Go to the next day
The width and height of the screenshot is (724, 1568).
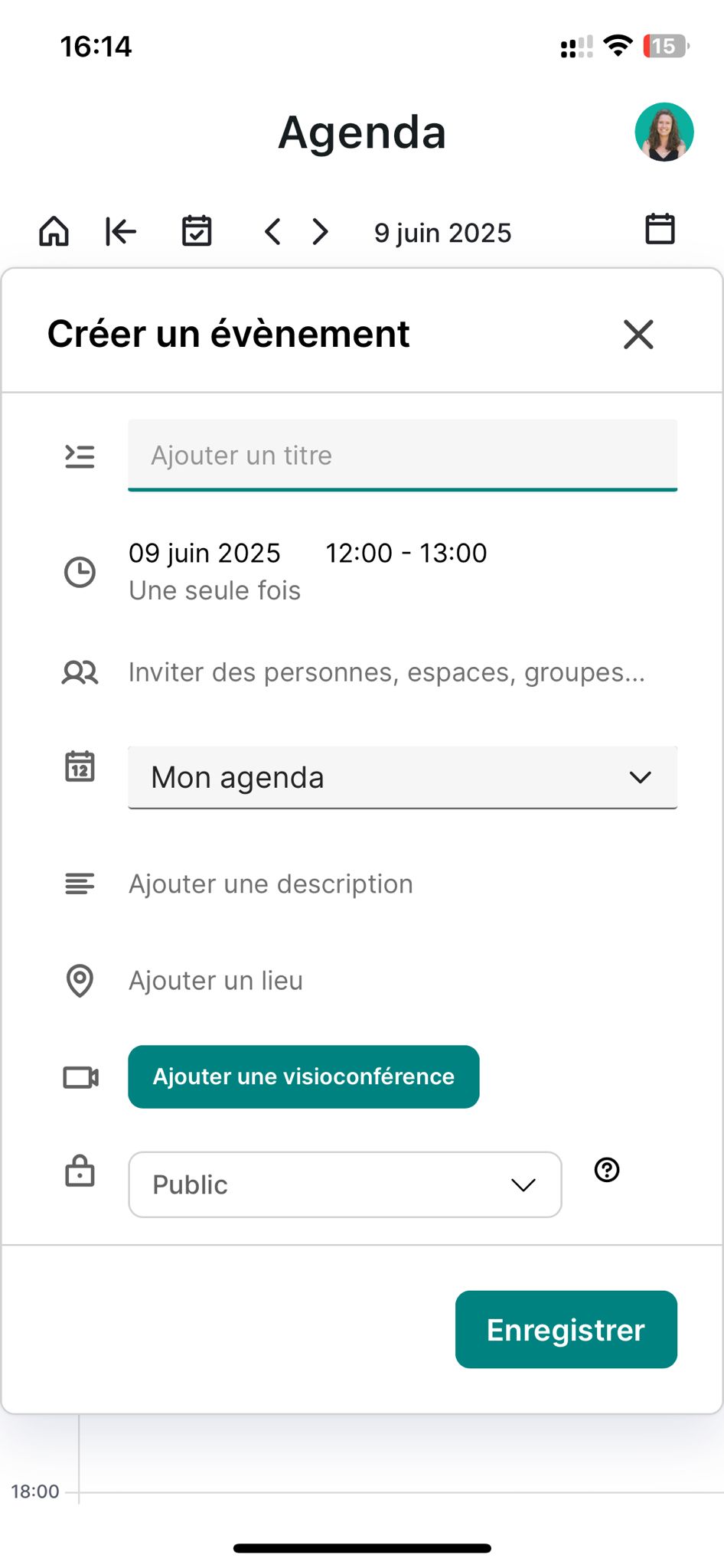pyautogui.click(x=320, y=231)
